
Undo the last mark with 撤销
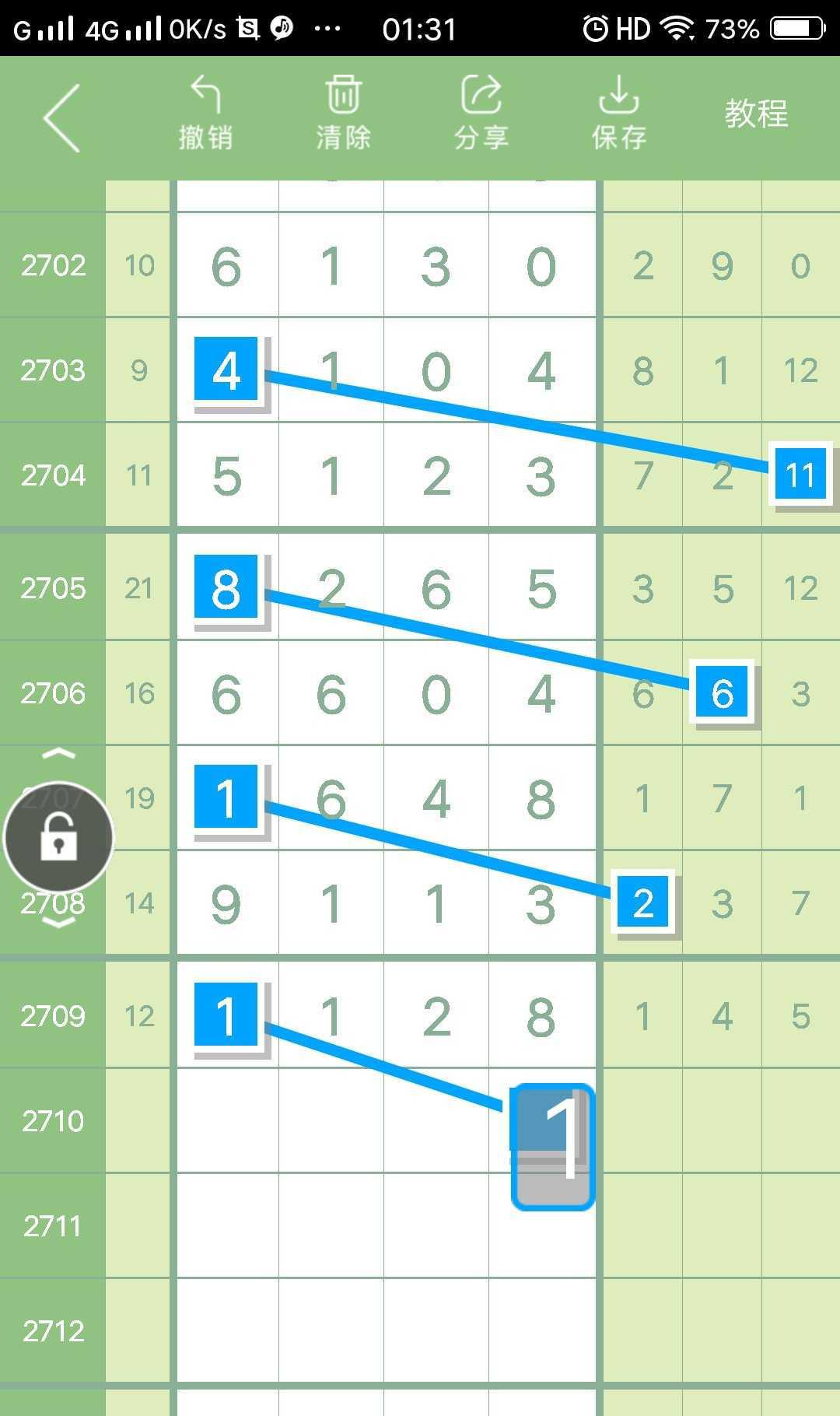pyautogui.click(x=206, y=114)
